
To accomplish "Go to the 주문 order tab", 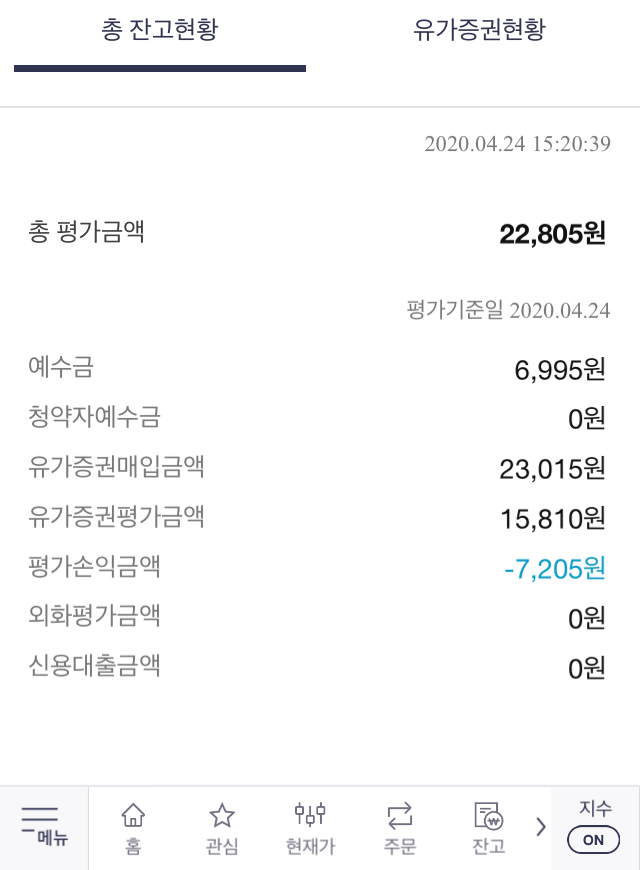I will click(x=399, y=828).
